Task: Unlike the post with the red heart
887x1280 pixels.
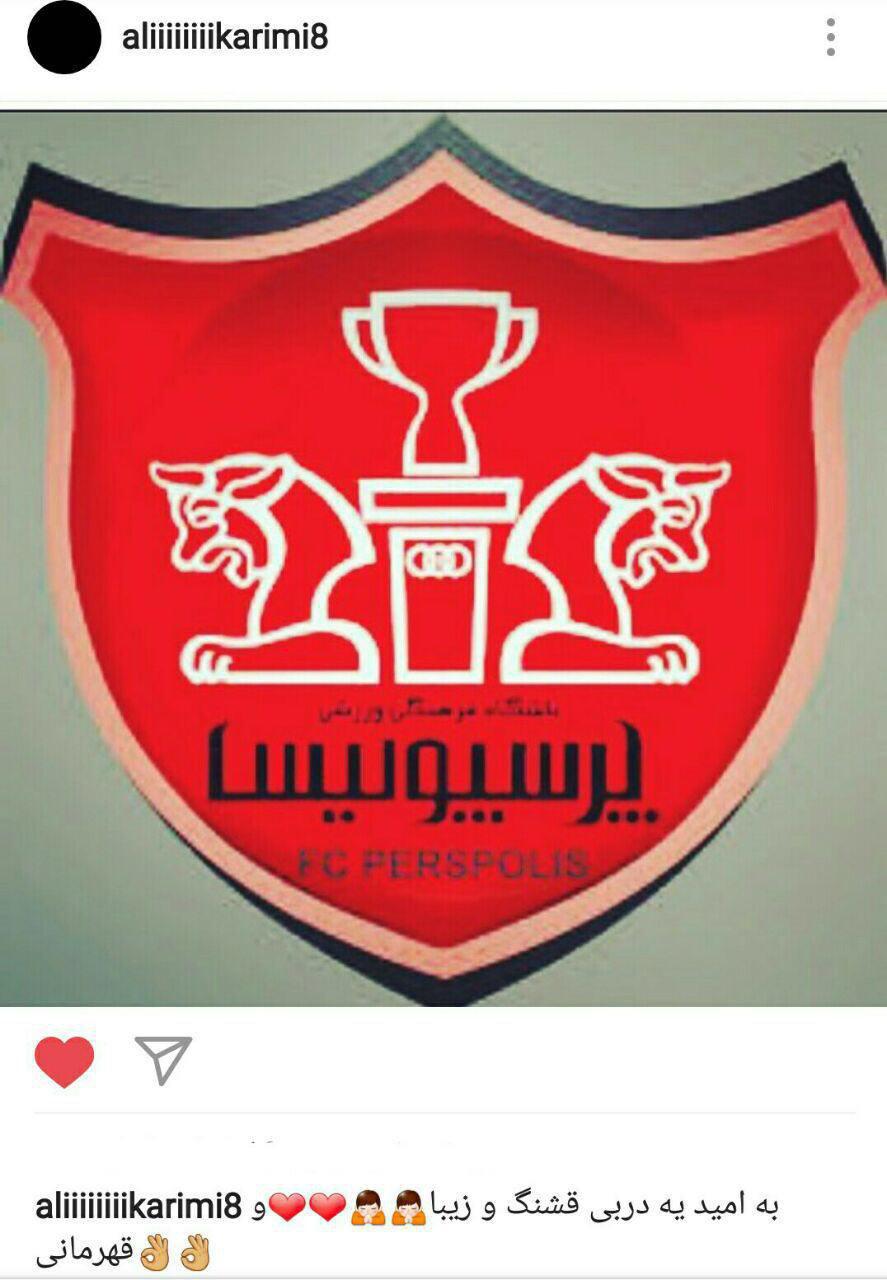Action: [64, 1061]
